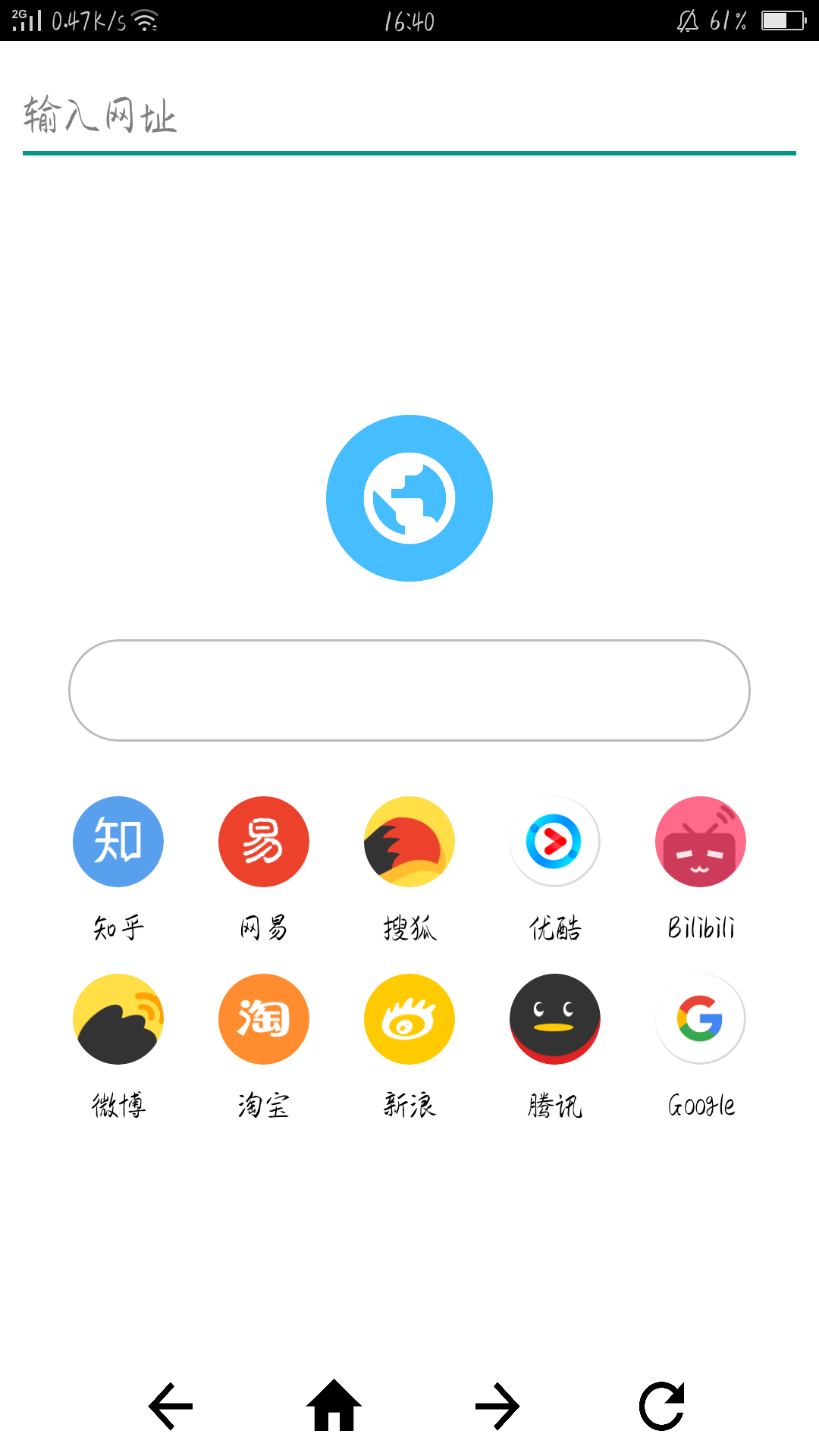Visit the Bilibili shortcut
Screen dimensions: 819x1456
point(701,842)
